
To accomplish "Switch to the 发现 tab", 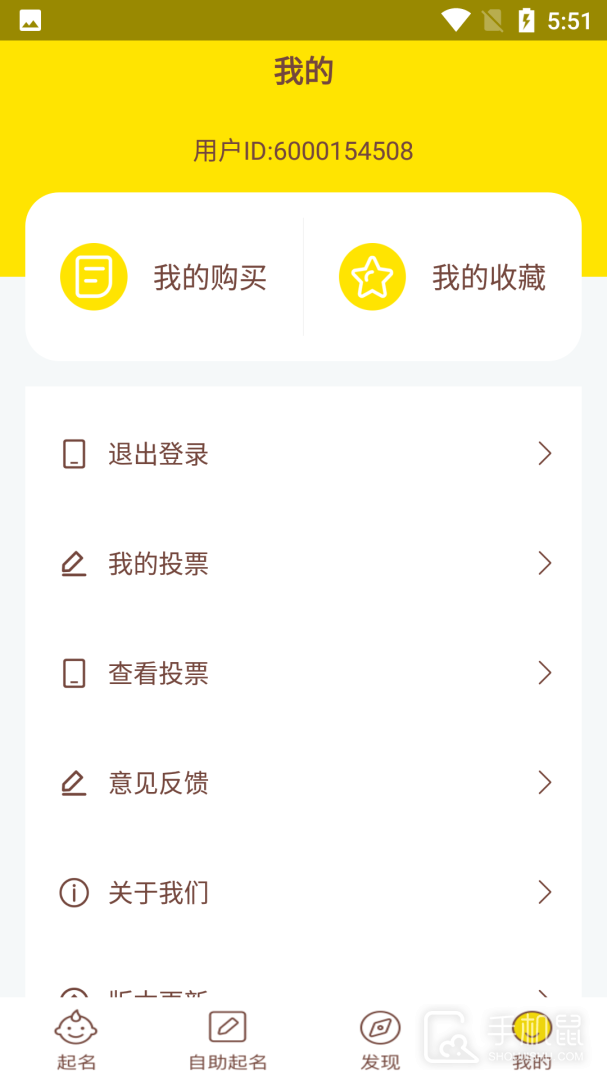I will (380, 1040).
